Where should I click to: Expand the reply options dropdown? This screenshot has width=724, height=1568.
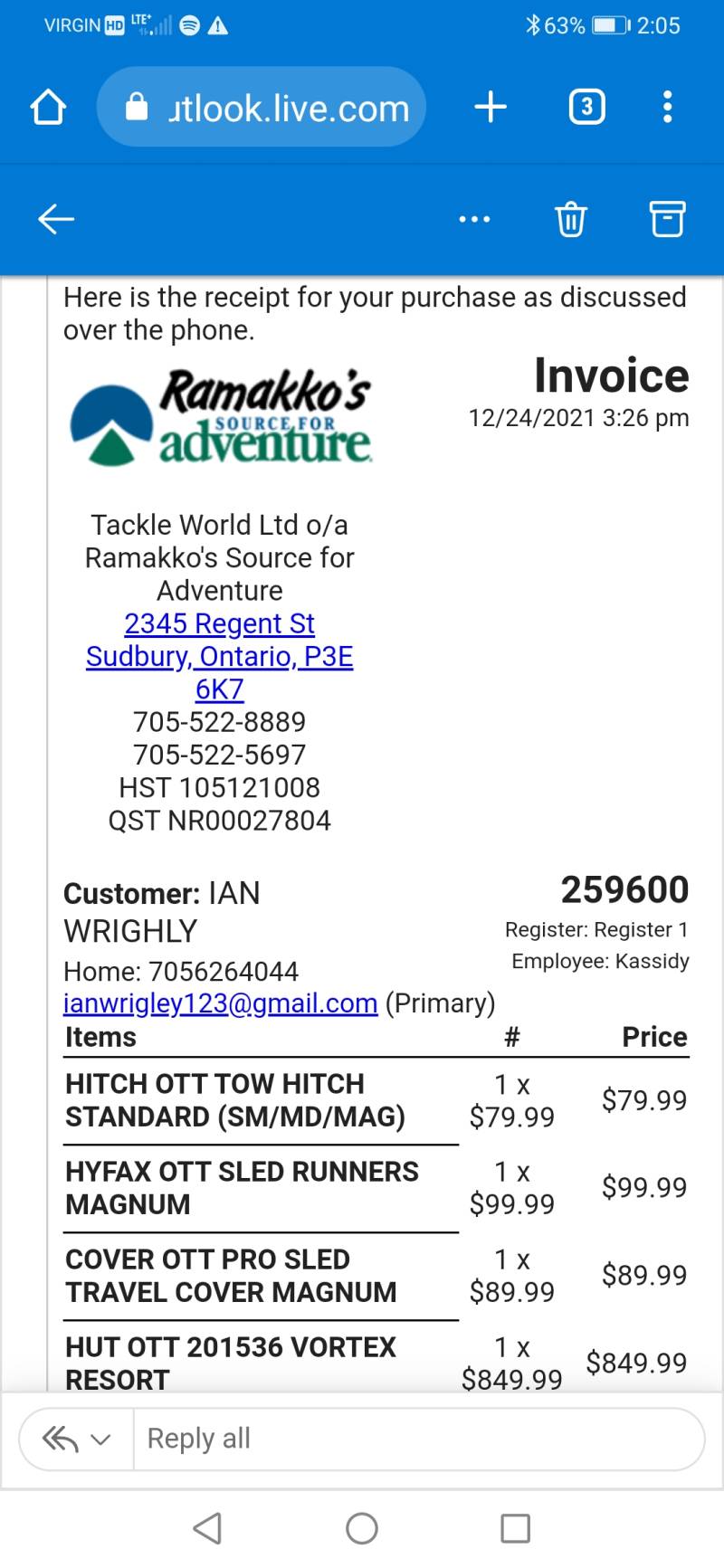pyautogui.click(x=77, y=1439)
